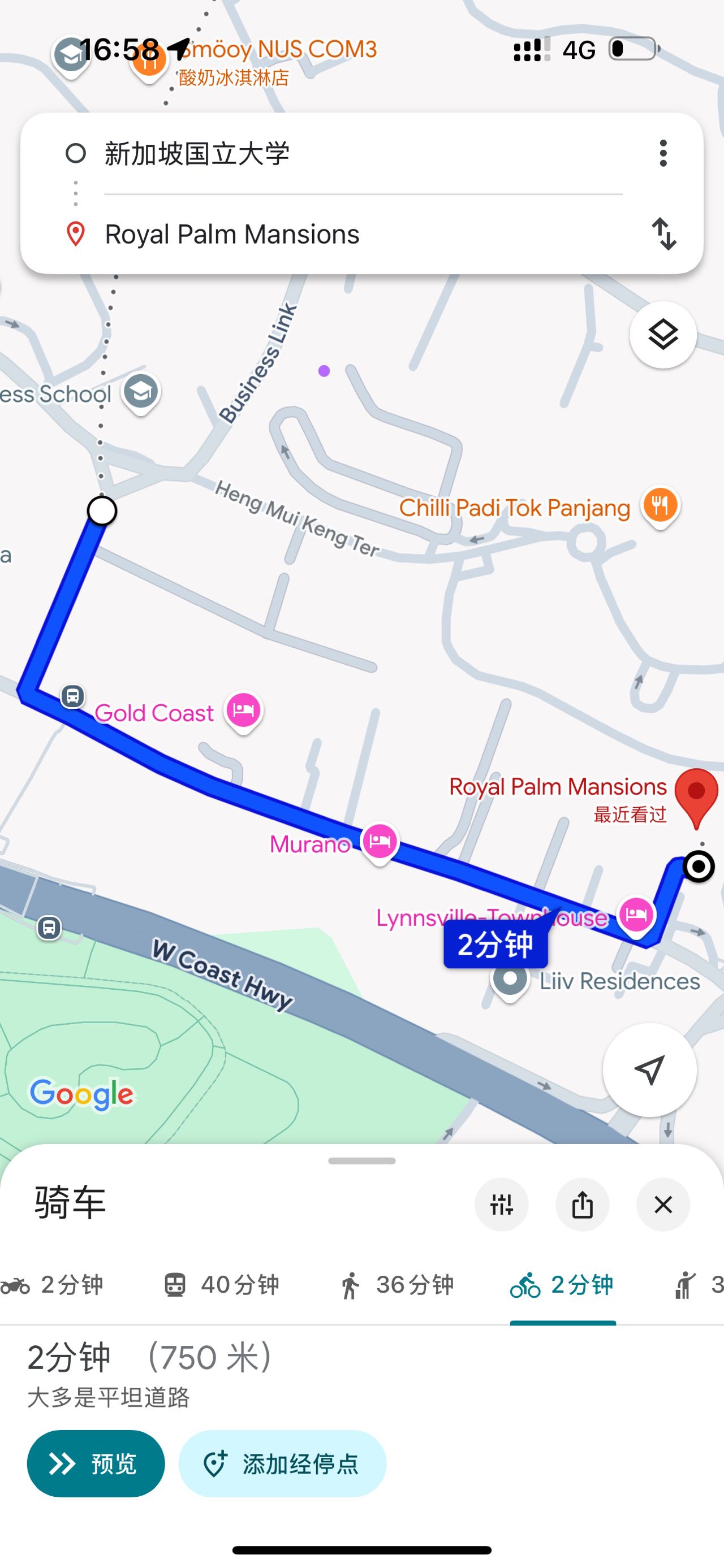The width and height of the screenshot is (724, 1568).
Task: Switch to walking 36分钟 tab
Action: (397, 1284)
